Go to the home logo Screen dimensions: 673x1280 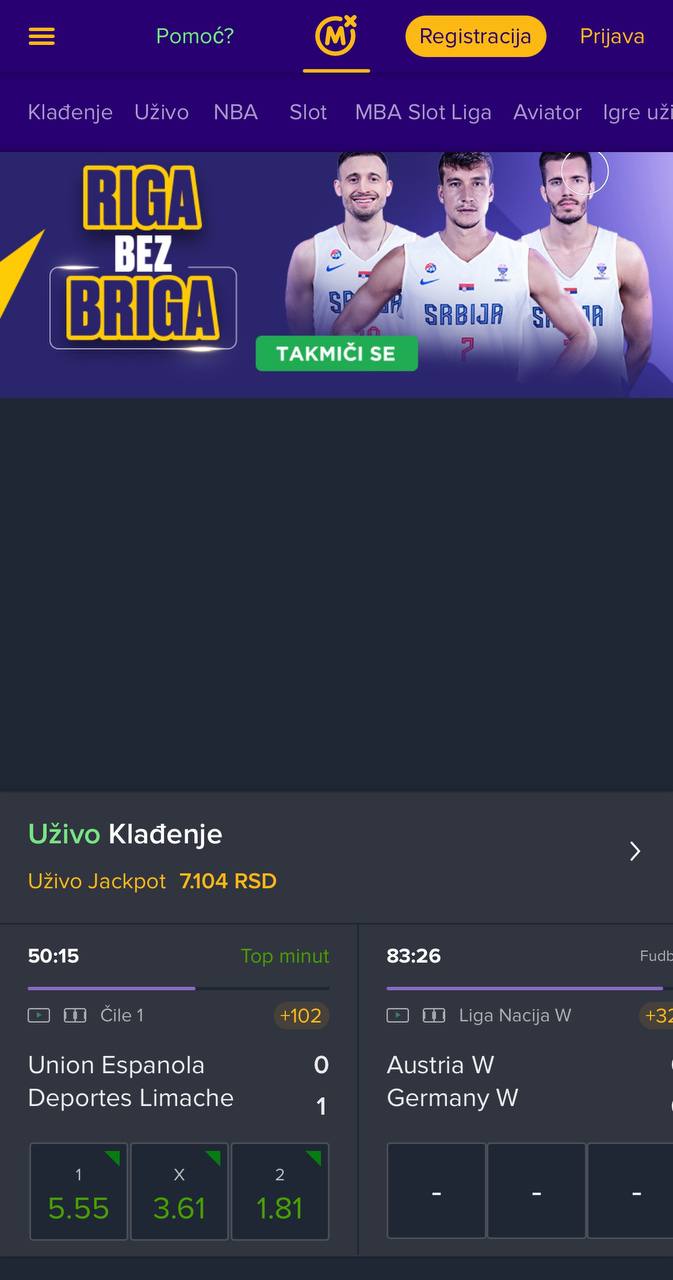pyautogui.click(x=337, y=37)
